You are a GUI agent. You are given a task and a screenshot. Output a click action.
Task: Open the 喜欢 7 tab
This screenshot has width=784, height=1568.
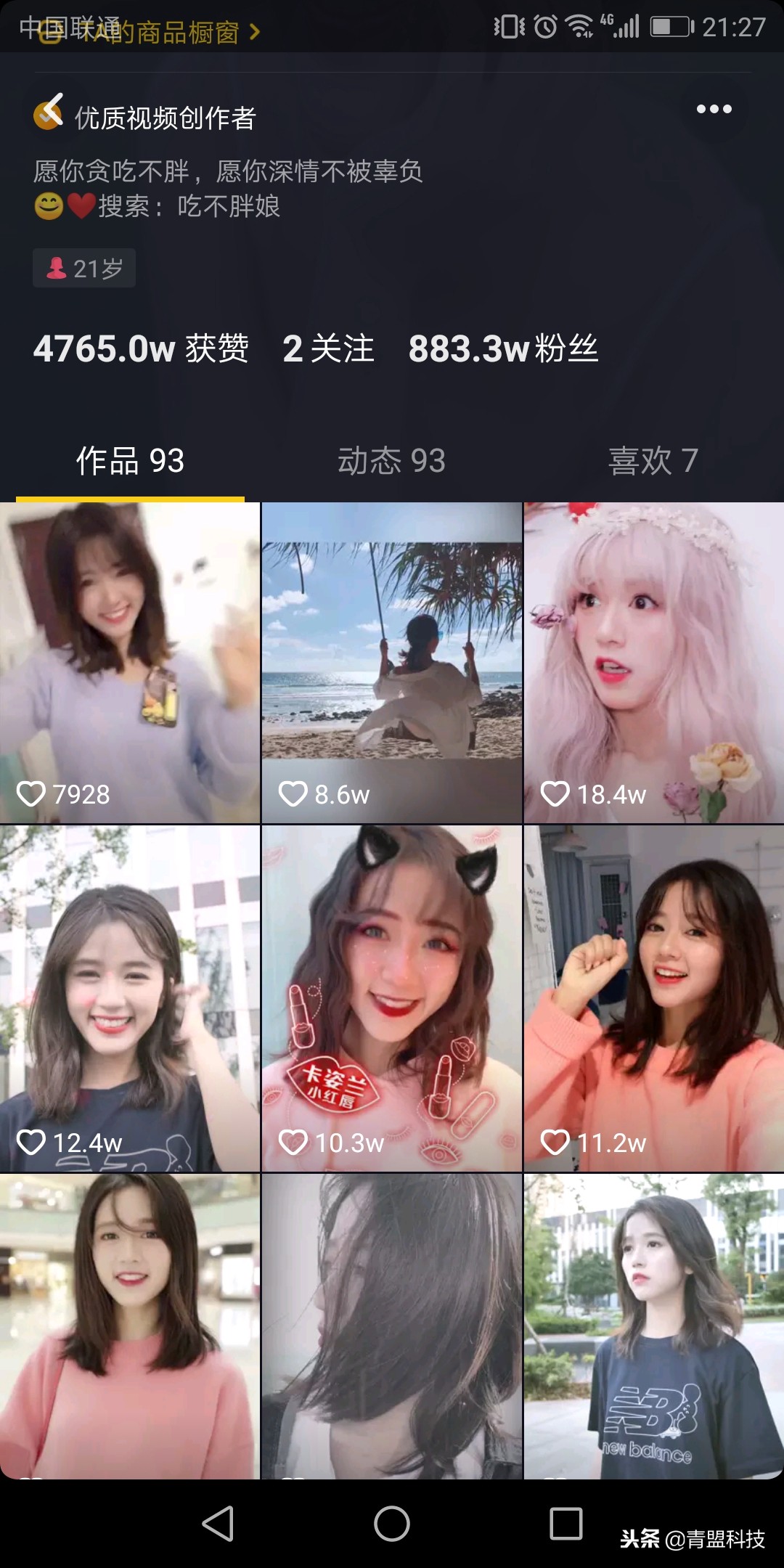(652, 460)
